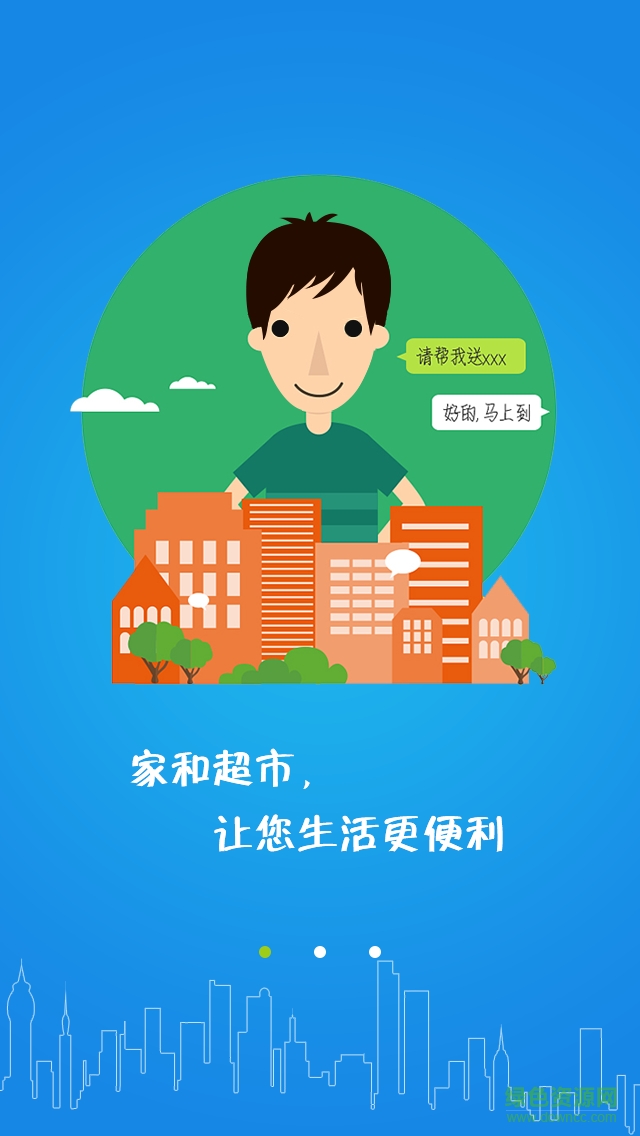640x1136 pixels.
Task: Jump to the second onboarding page dot
Action: [x=320, y=952]
